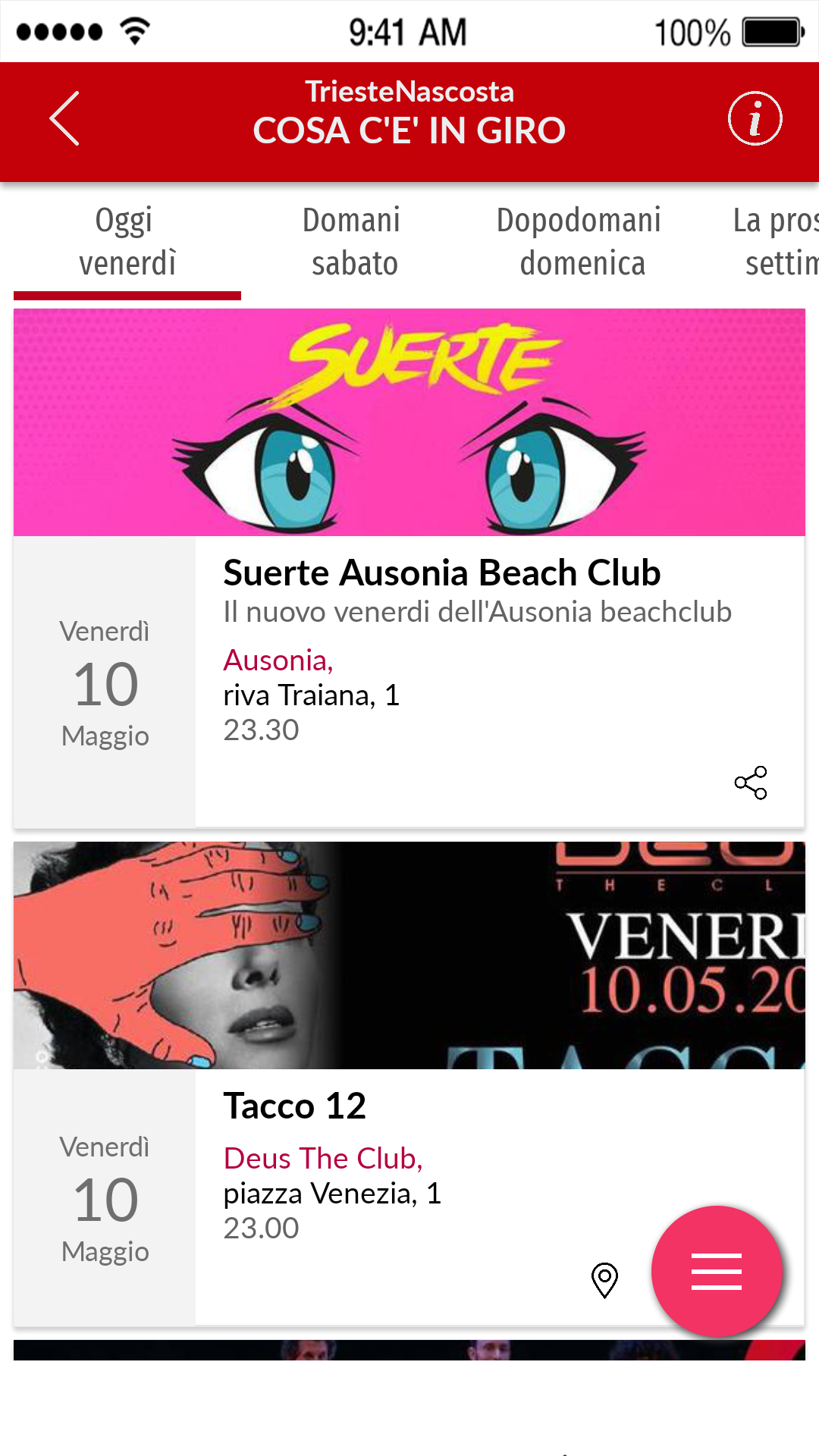The width and height of the screenshot is (819, 1456).
Task: Tap the Deus The Club venue link
Action: click(322, 1159)
